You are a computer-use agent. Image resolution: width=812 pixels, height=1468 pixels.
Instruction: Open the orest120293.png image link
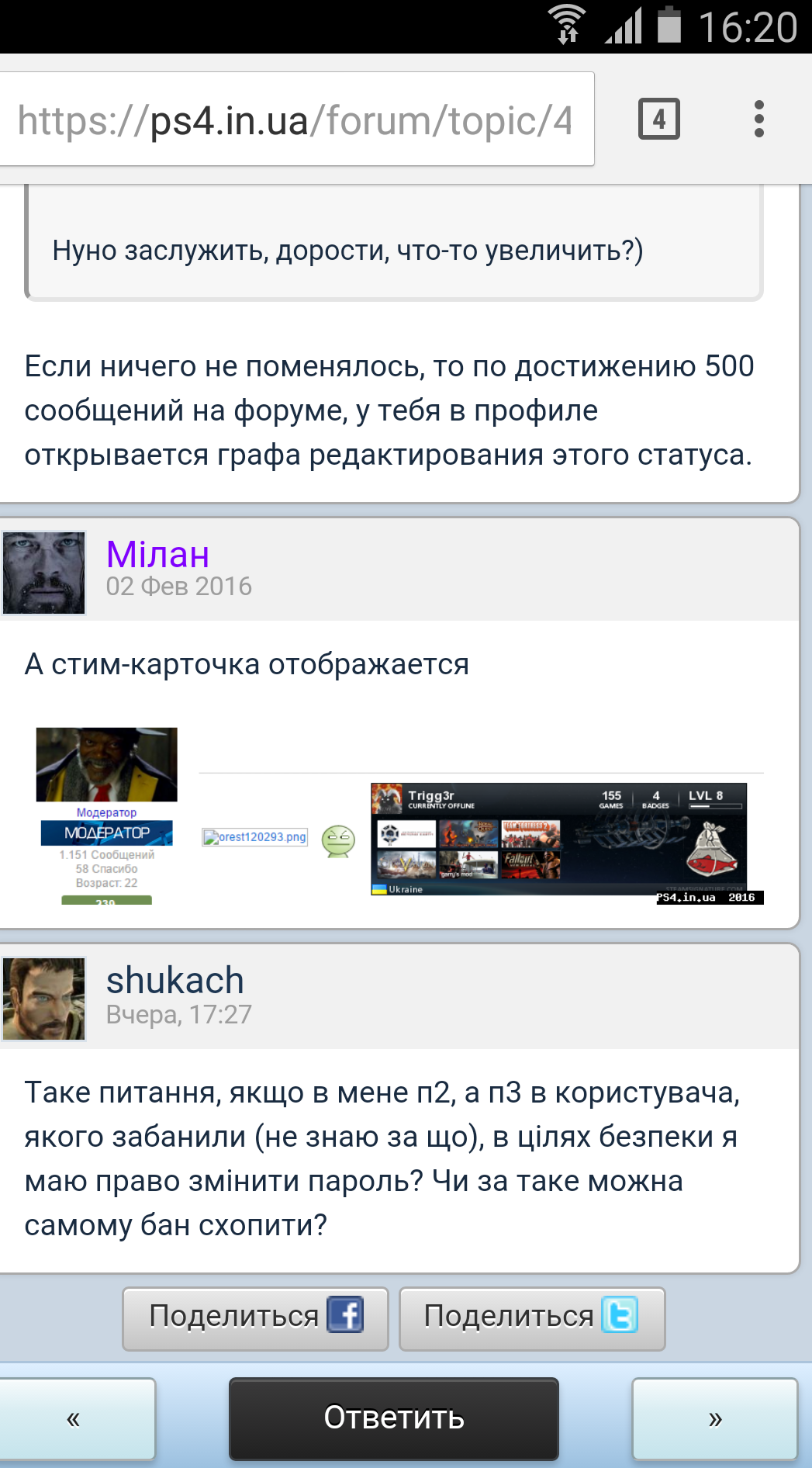point(255,837)
